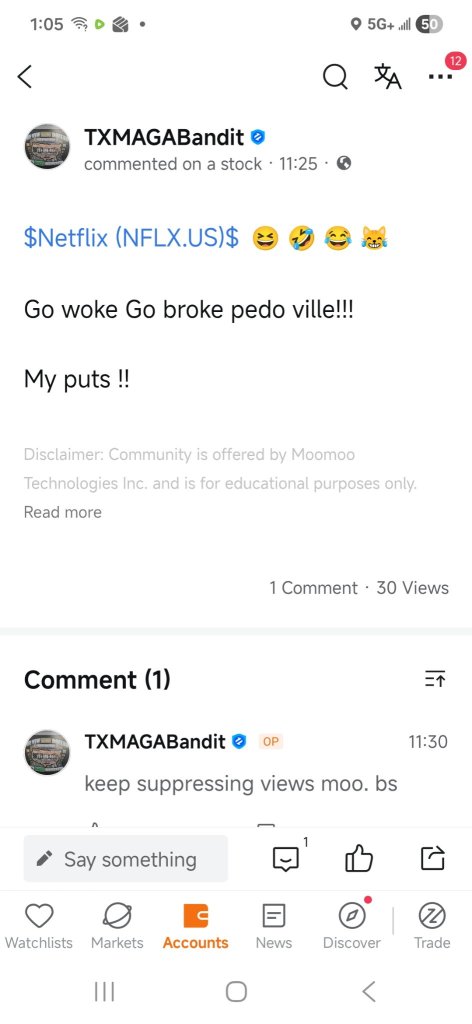Viewport: 472px width, 1024px height.
Task: Like this post with thumbs up
Action: (358, 858)
